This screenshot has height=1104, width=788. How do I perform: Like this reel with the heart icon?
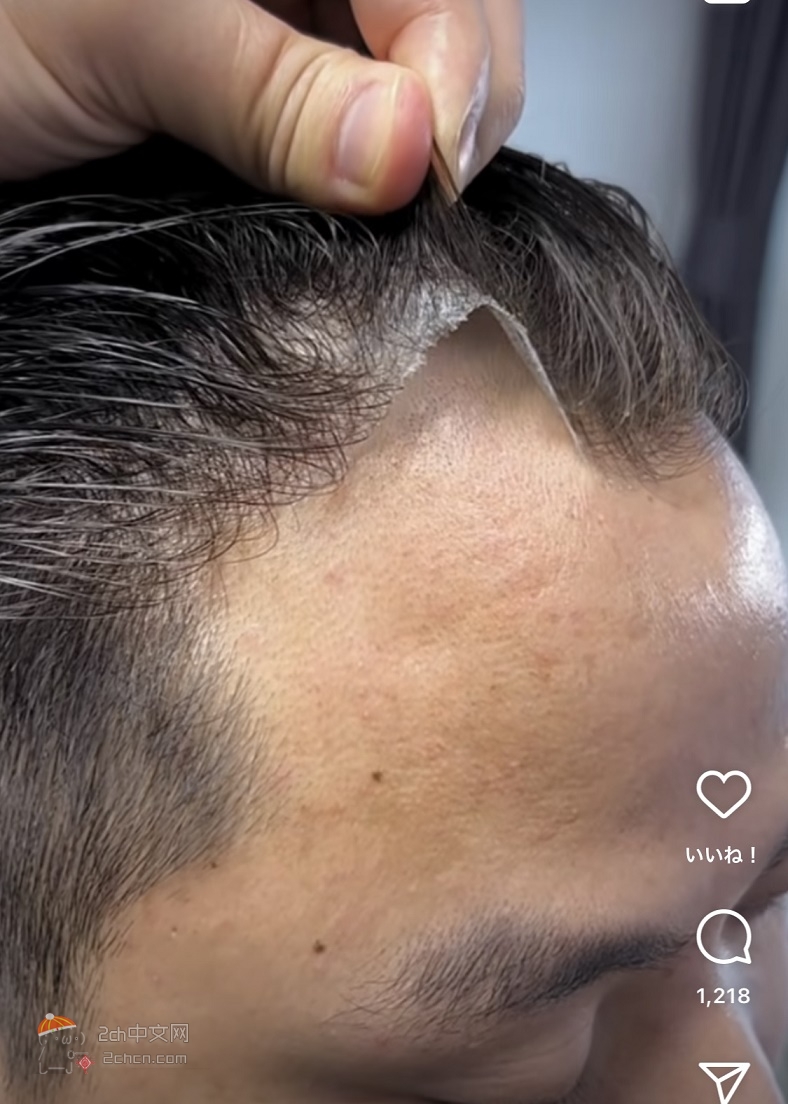tap(723, 795)
